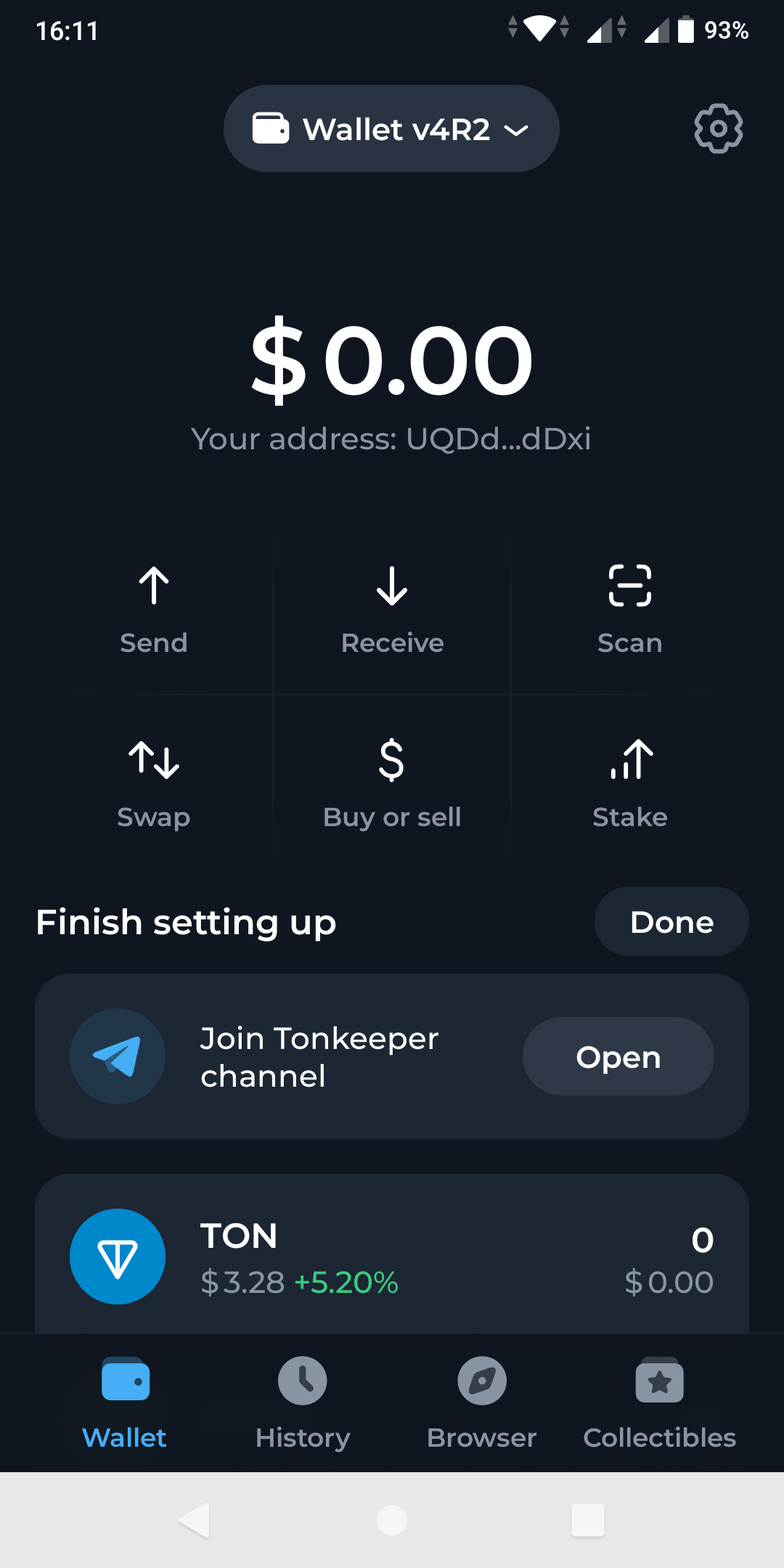Copy the wallet address UQDd...dDxi
Screen dimensions: 784x1568
coord(391,439)
